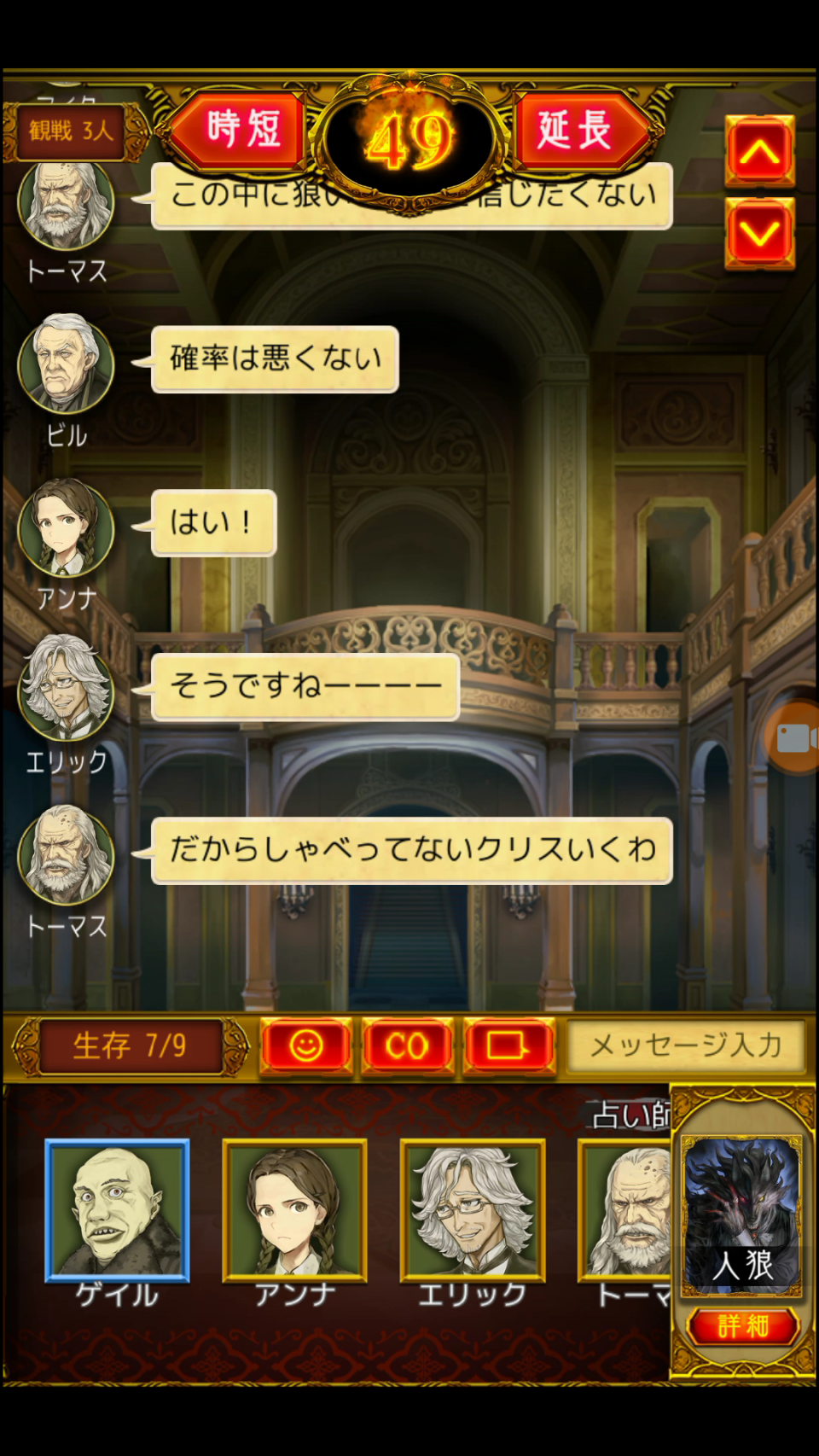
Task: Tap the 延長 extend-time button
Action: click(x=577, y=131)
